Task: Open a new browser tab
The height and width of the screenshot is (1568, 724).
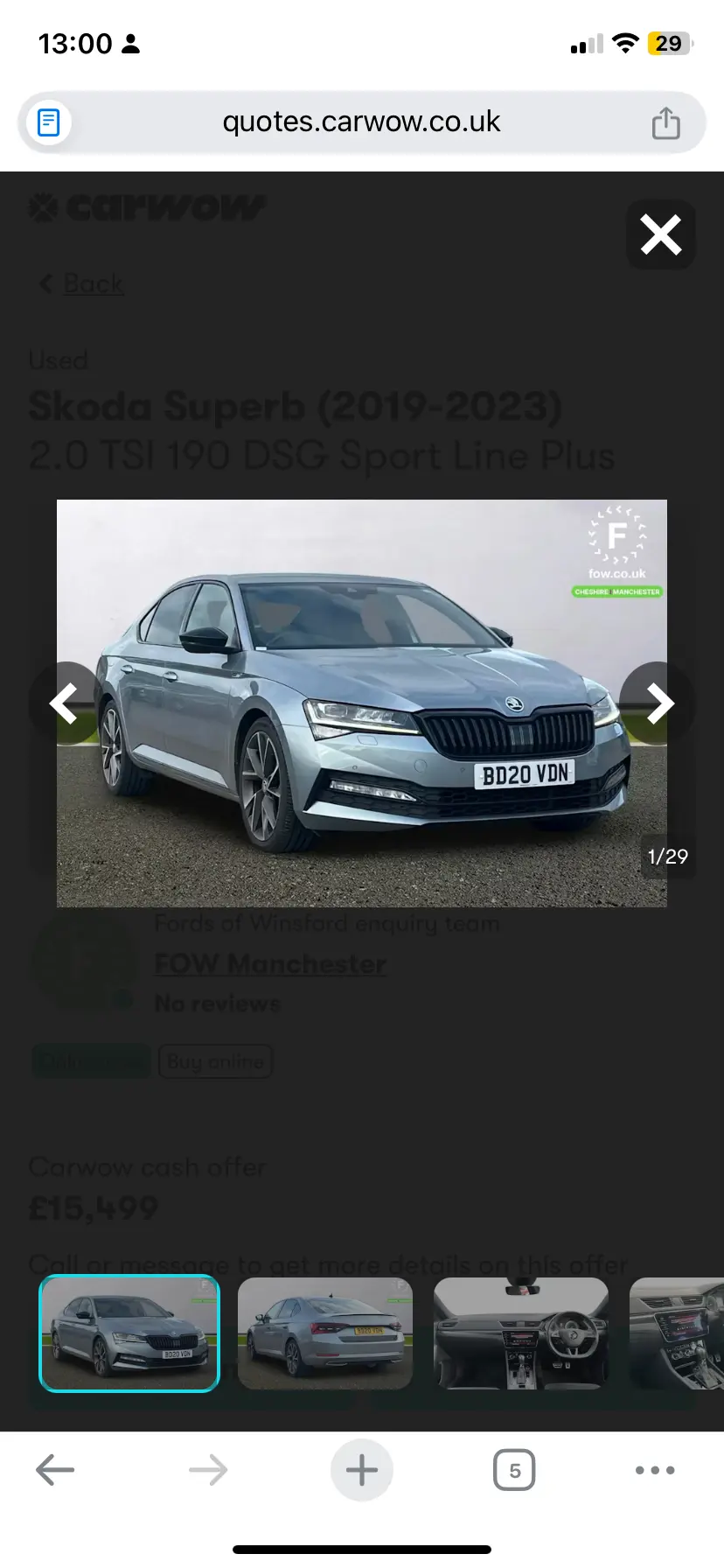Action: coord(361,1470)
